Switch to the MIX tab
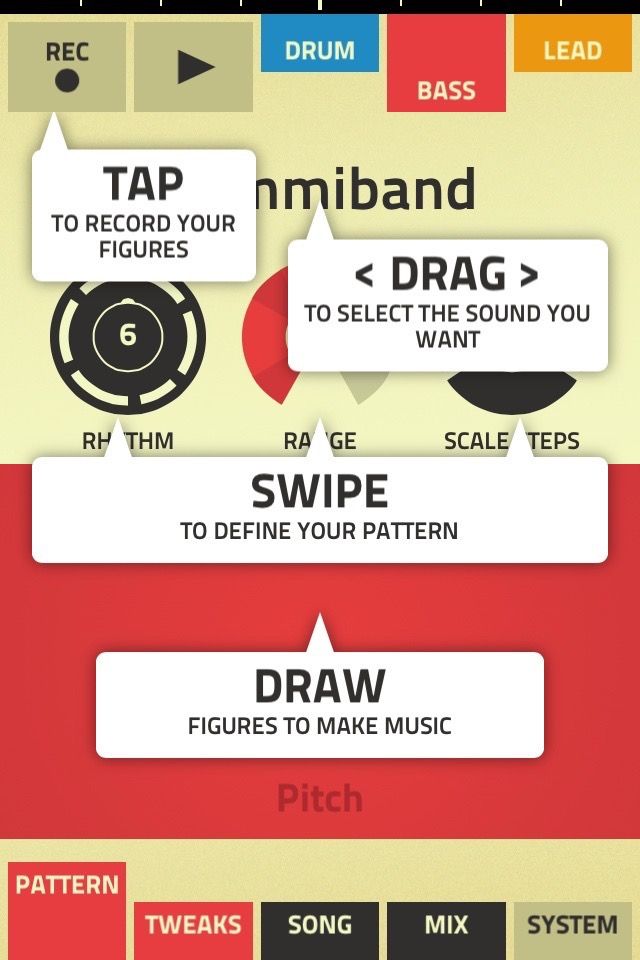 (446, 924)
